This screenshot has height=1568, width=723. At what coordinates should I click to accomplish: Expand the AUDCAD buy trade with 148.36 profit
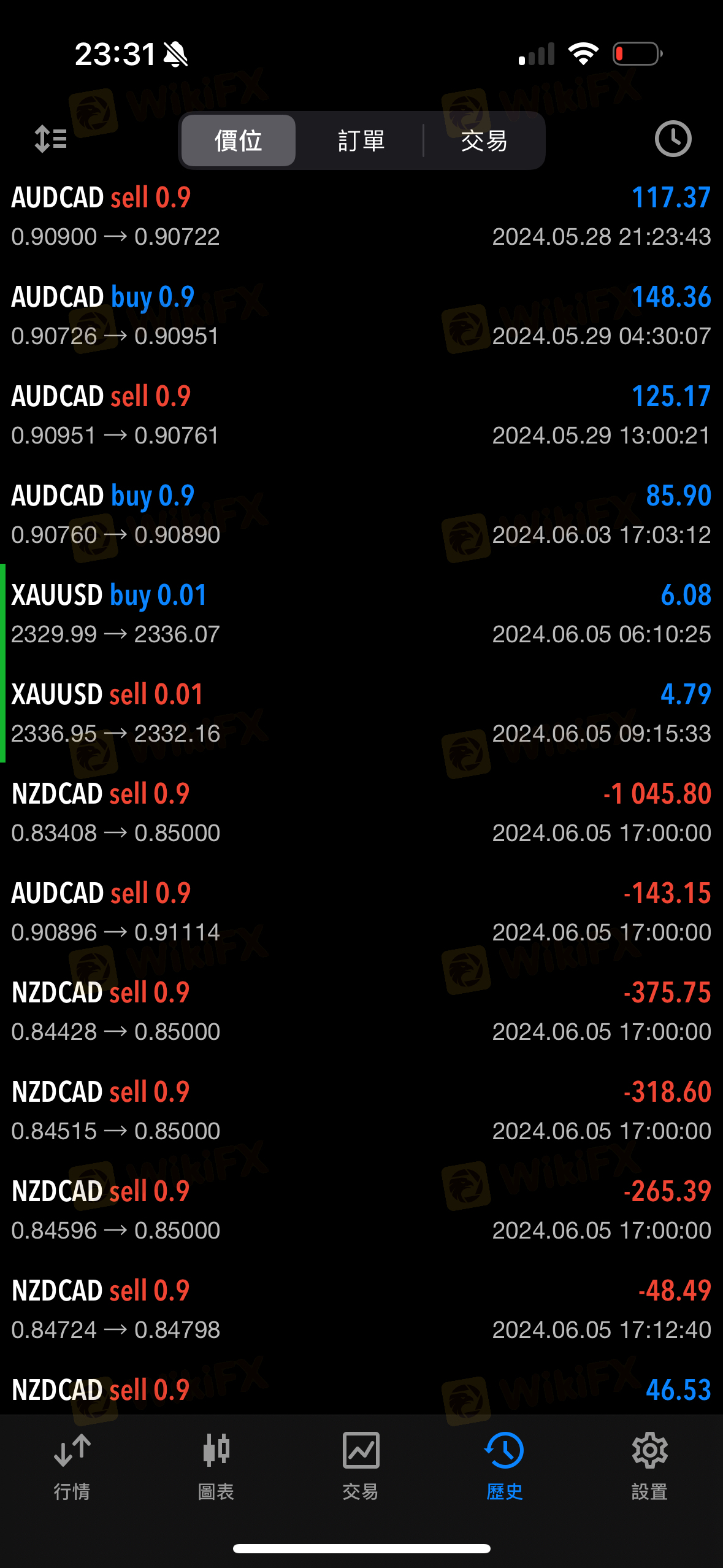[361, 315]
